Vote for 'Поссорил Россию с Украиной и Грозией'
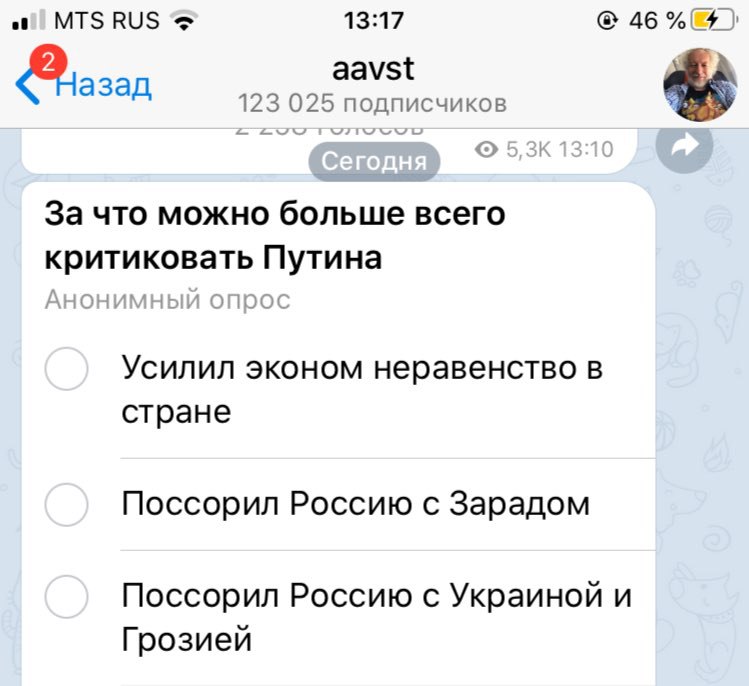The width and height of the screenshot is (749, 686). click(x=68, y=598)
